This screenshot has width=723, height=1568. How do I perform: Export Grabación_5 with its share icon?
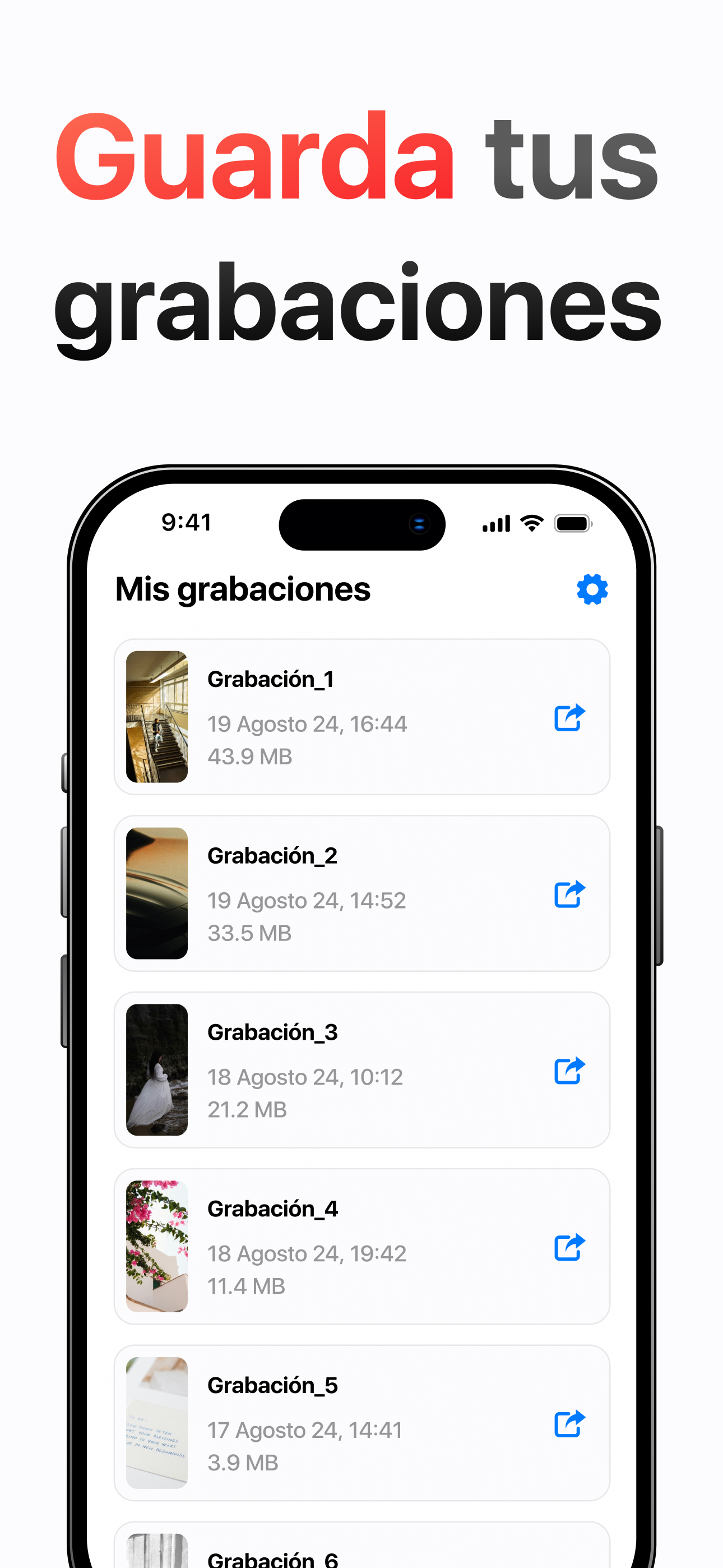pyautogui.click(x=569, y=1423)
